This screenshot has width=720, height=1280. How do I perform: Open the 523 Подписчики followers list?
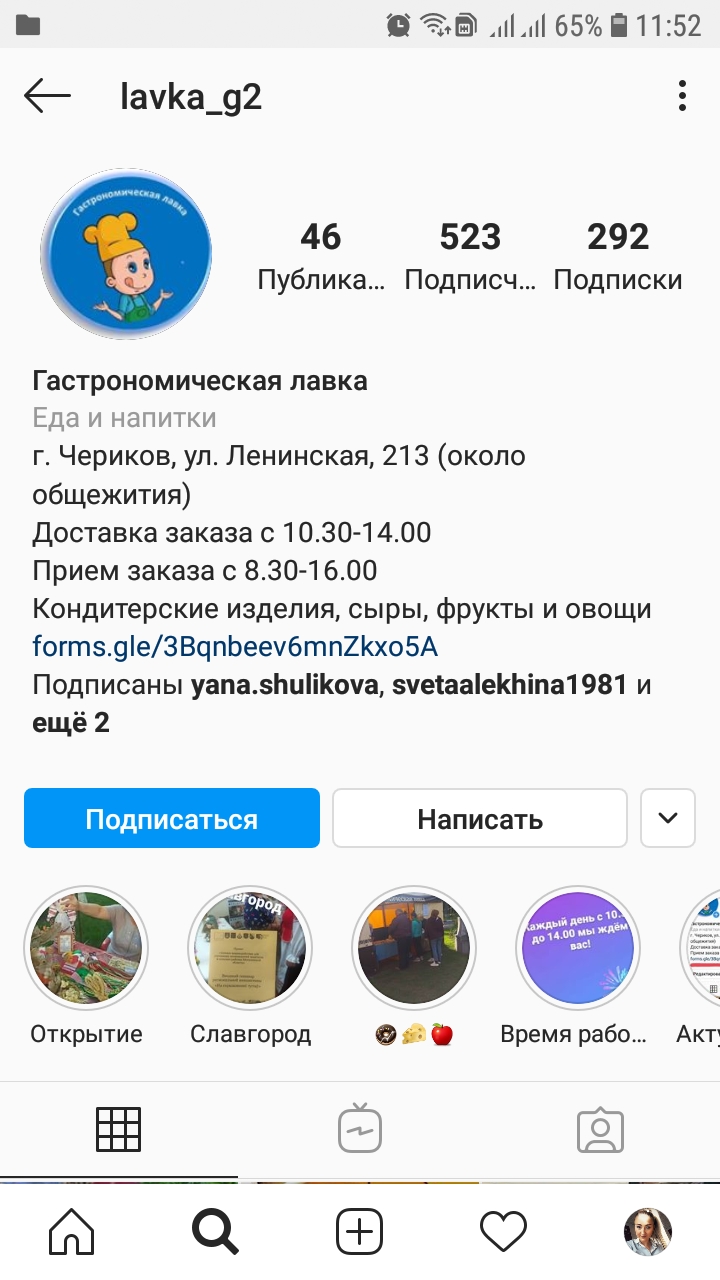[x=470, y=255]
